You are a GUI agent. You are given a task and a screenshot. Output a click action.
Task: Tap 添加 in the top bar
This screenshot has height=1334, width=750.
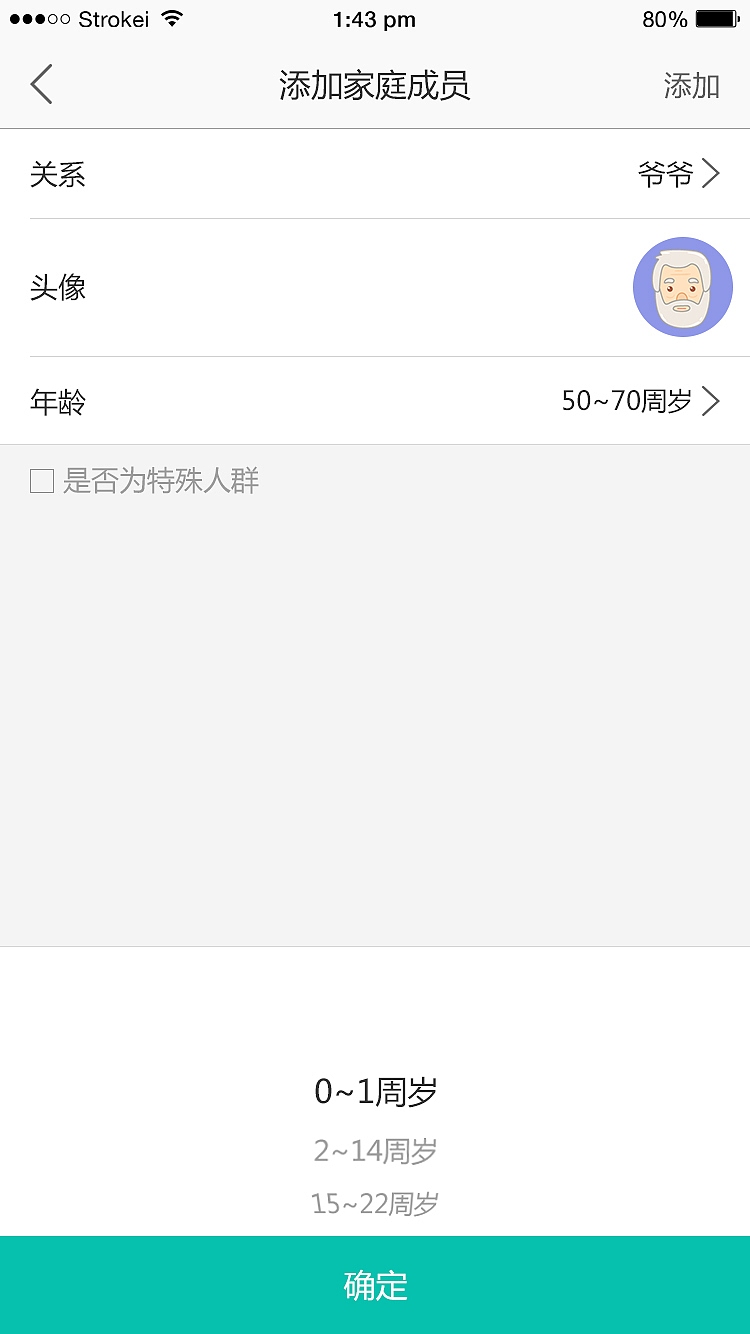(x=691, y=86)
